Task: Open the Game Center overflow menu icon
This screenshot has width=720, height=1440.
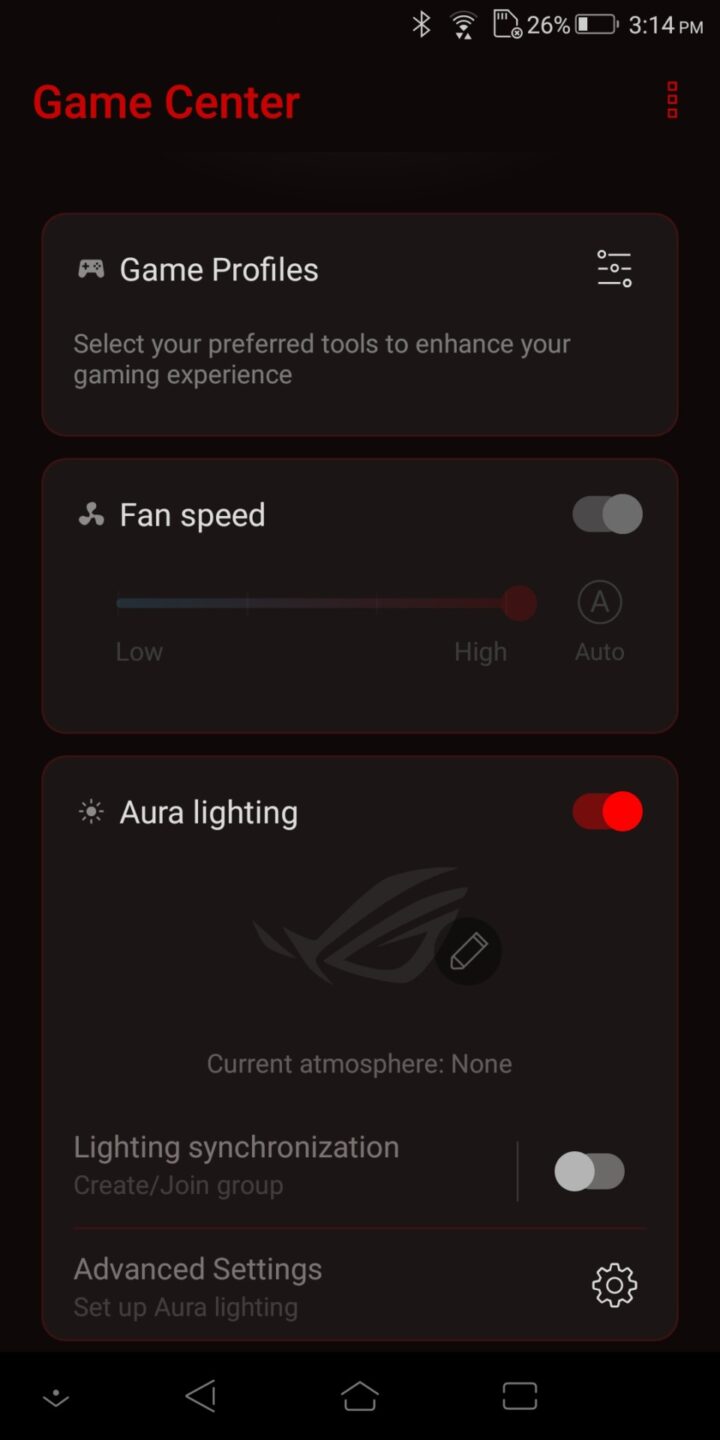Action: click(670, 100)
